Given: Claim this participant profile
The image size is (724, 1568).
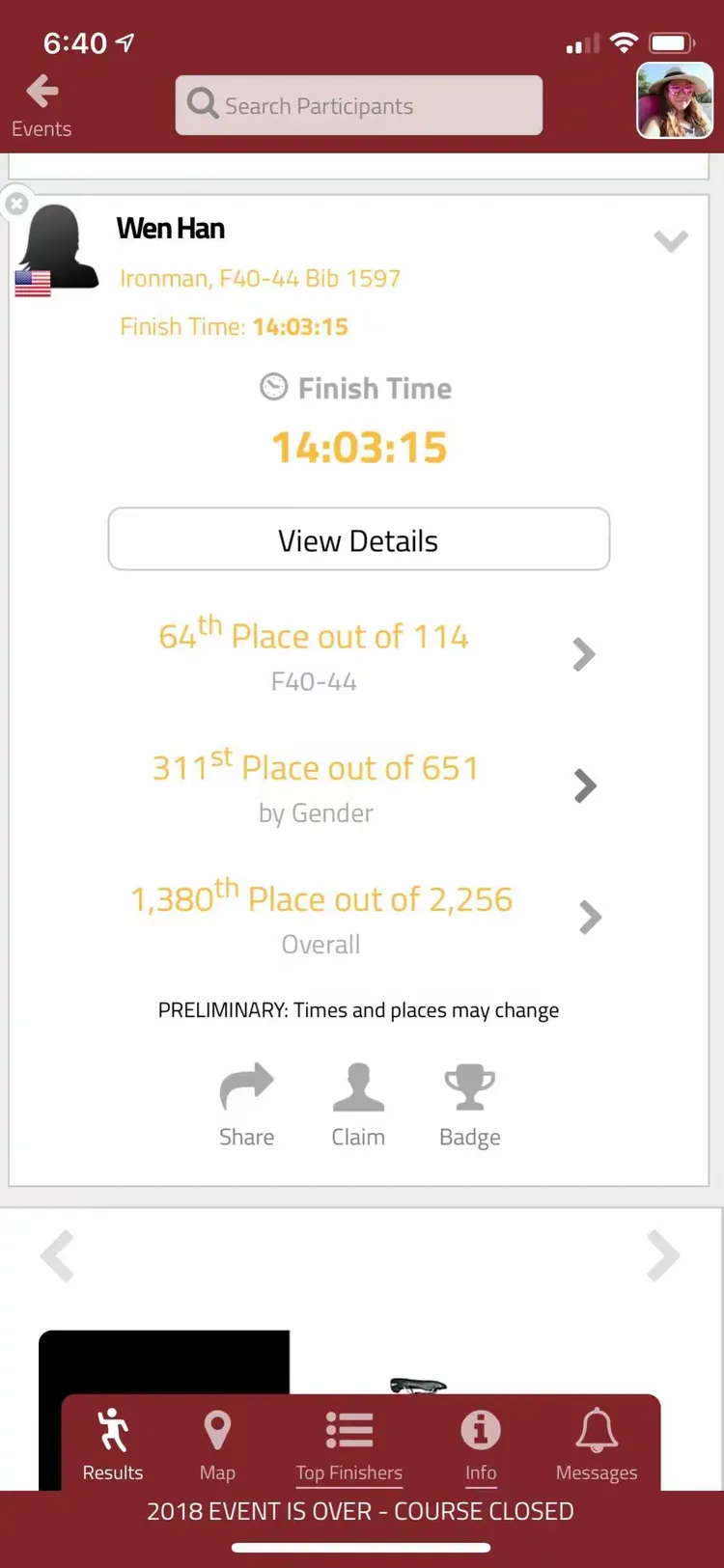Looking at the screenshot, I should click(x=358, y=1105).
